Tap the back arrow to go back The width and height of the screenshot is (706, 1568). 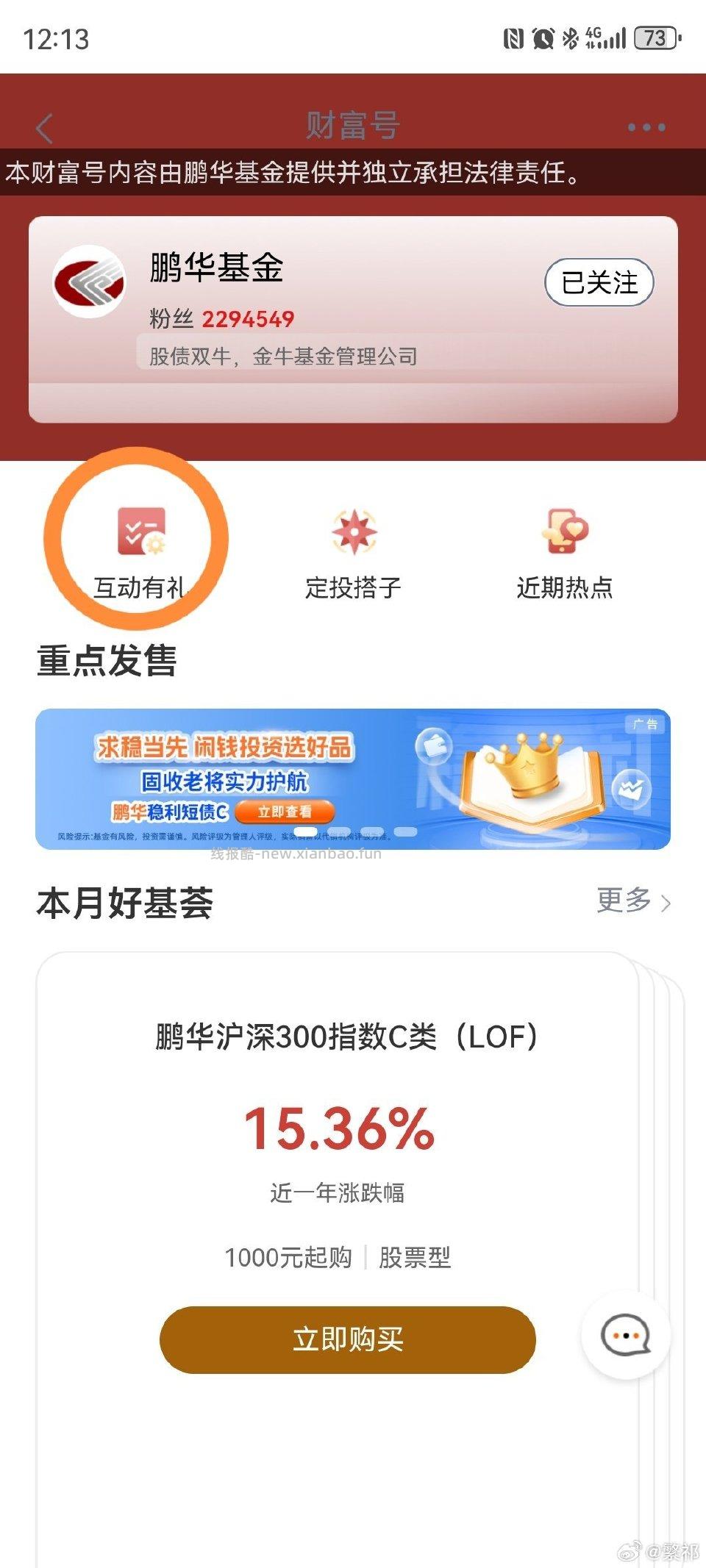pos(44,125)
